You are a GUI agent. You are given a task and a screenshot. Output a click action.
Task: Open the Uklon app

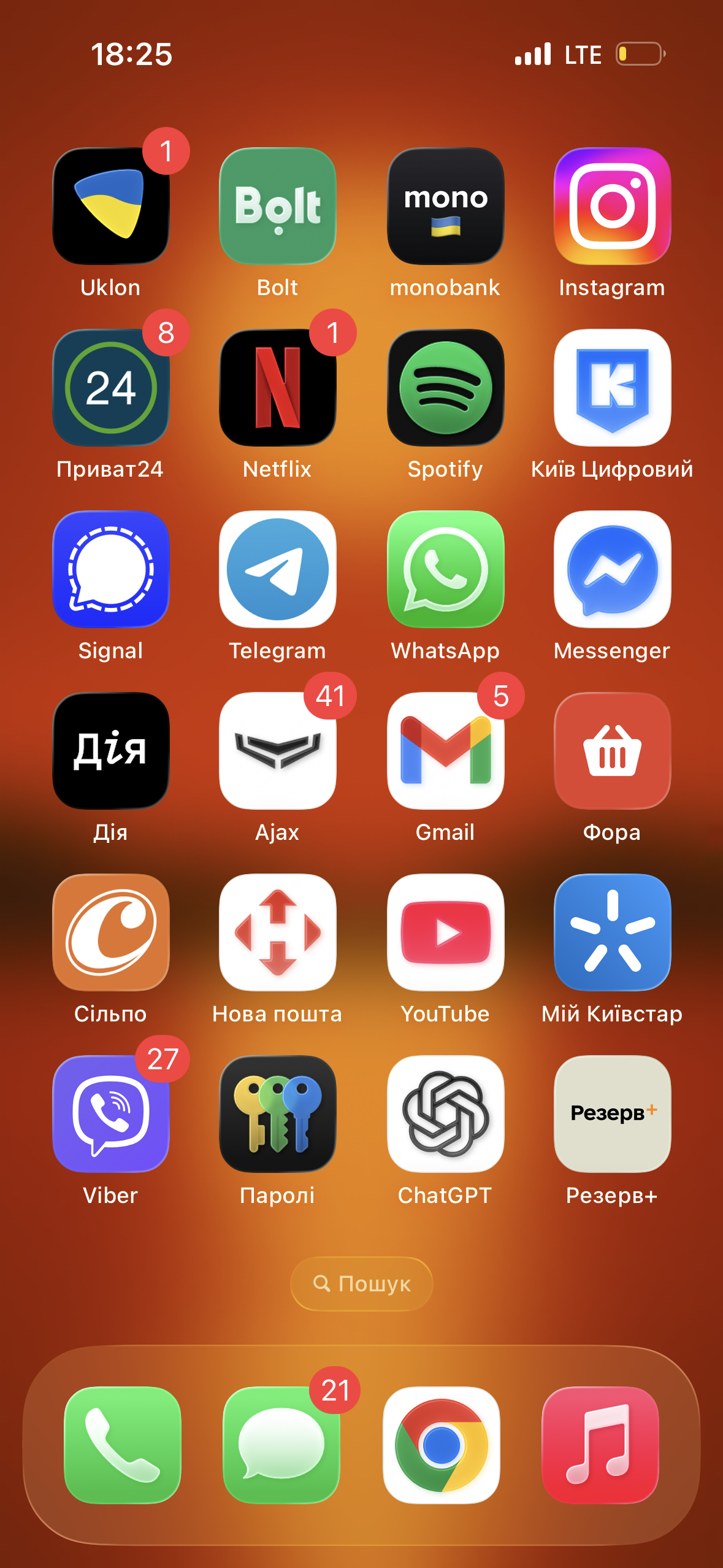click(x=111, y=206)
